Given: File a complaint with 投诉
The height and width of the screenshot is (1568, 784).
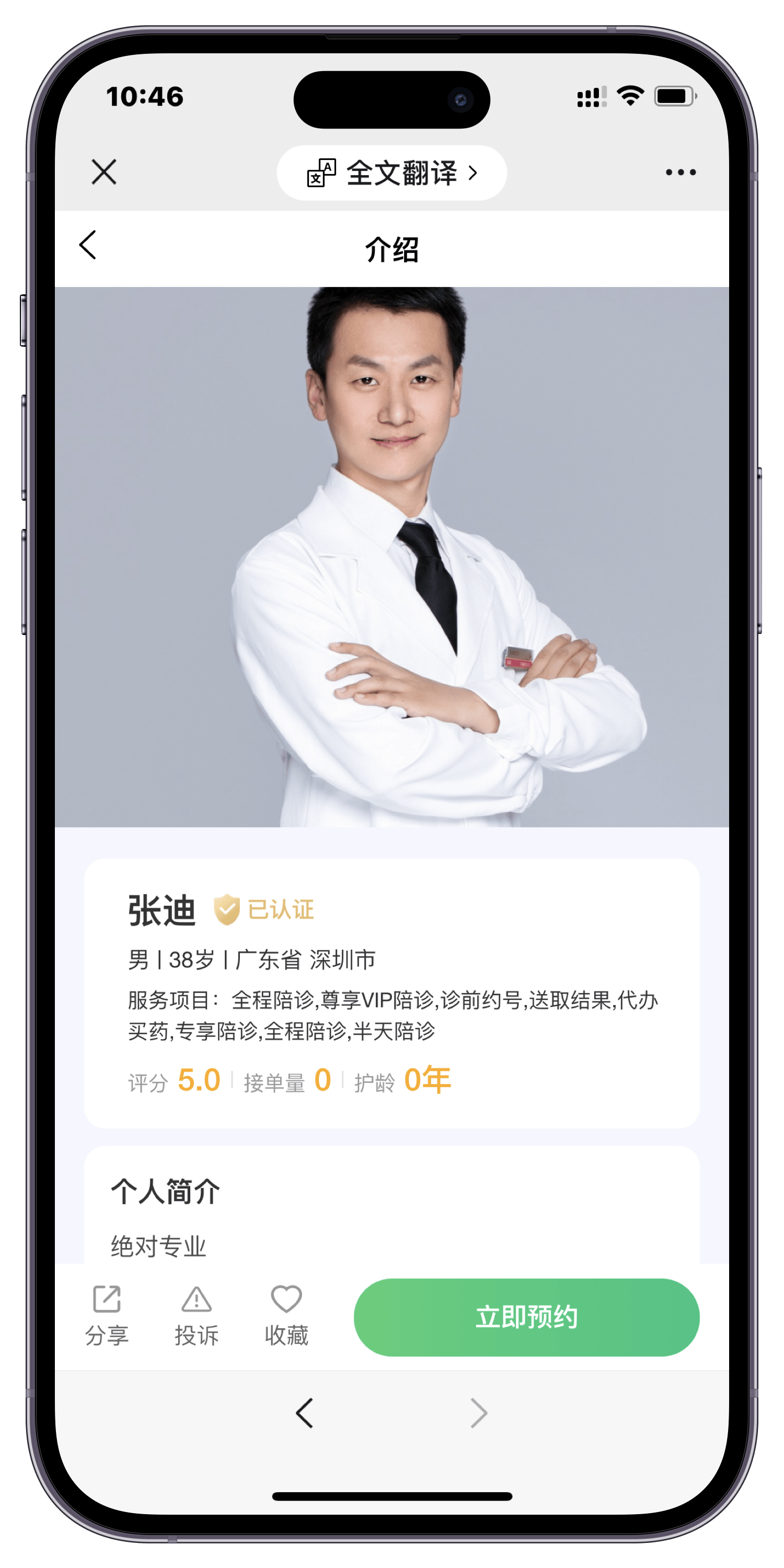Looking at the screenshot, I should click(x=196, y=1315).
